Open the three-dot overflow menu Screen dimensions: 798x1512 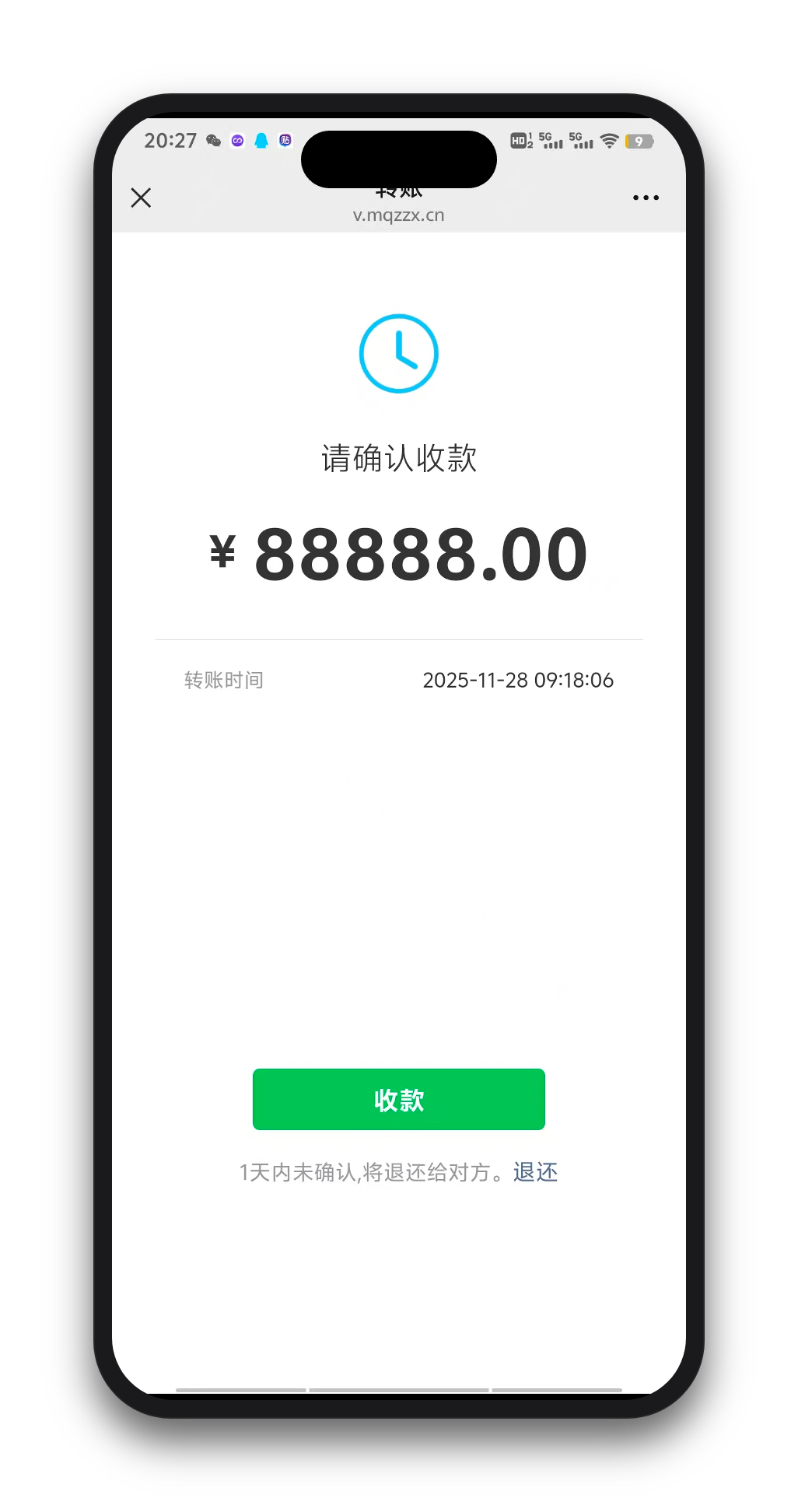(646, 198)
